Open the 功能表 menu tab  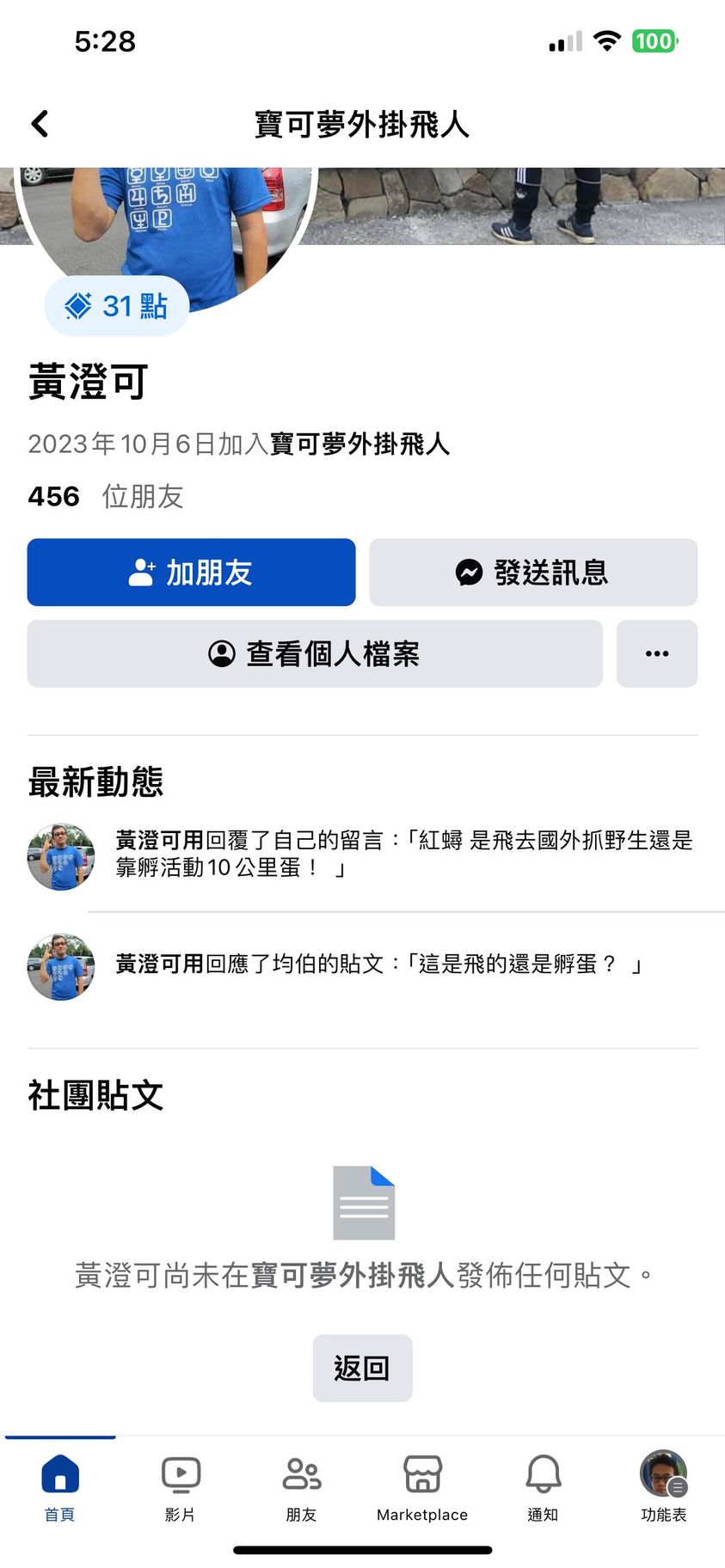point(663,1486)
